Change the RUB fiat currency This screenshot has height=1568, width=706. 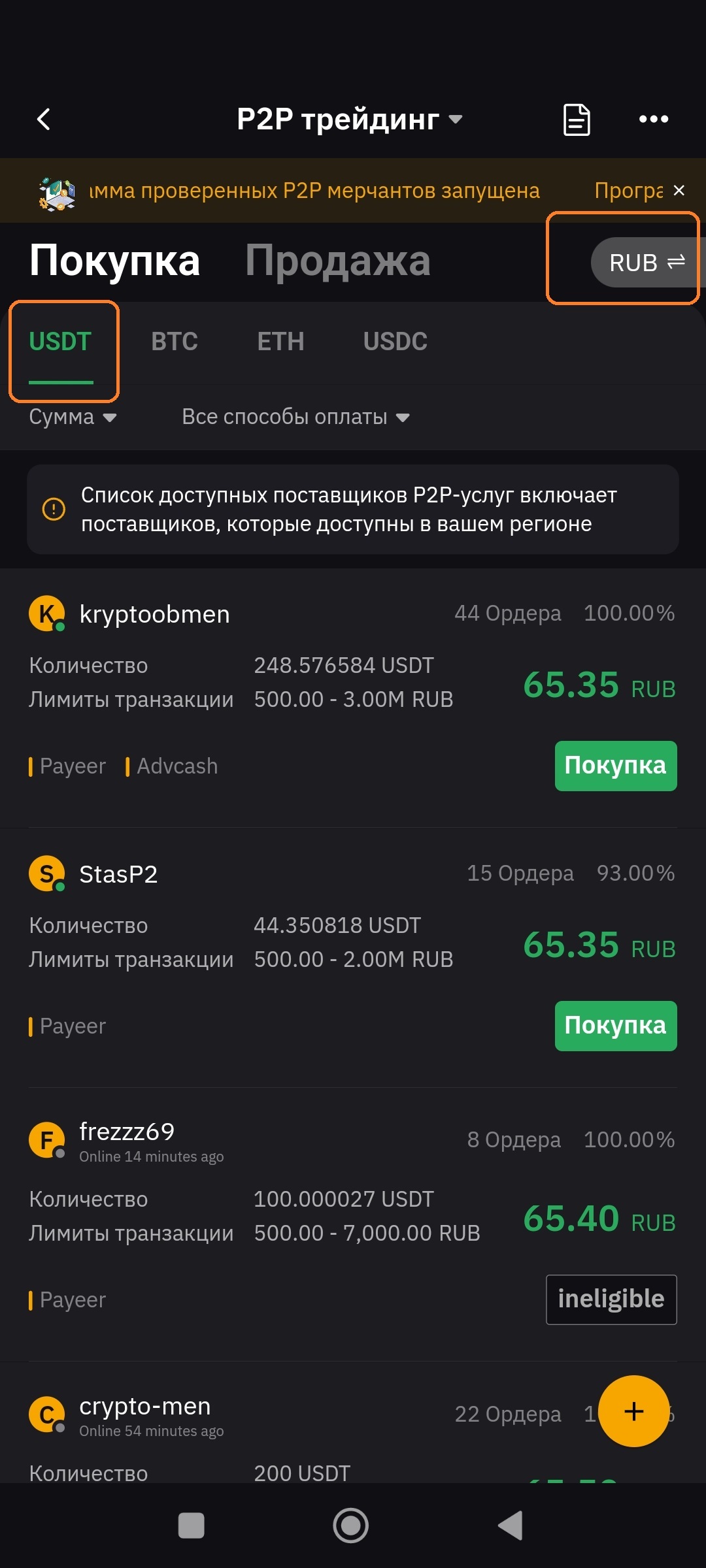coord(646,263)
